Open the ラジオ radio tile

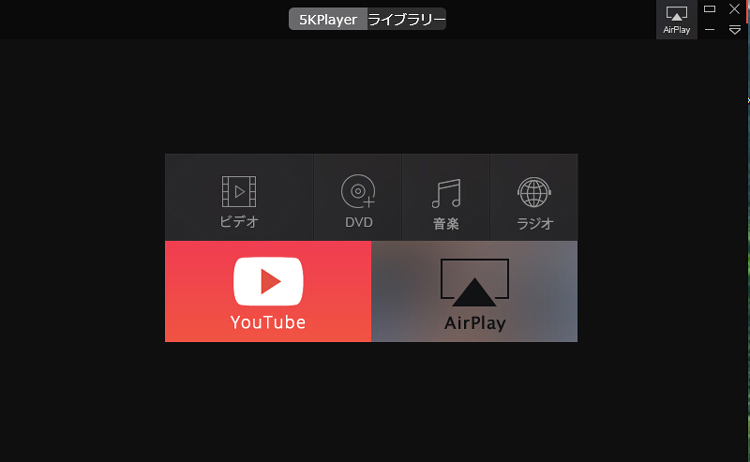pyautogui.click(x=534, y=198)
